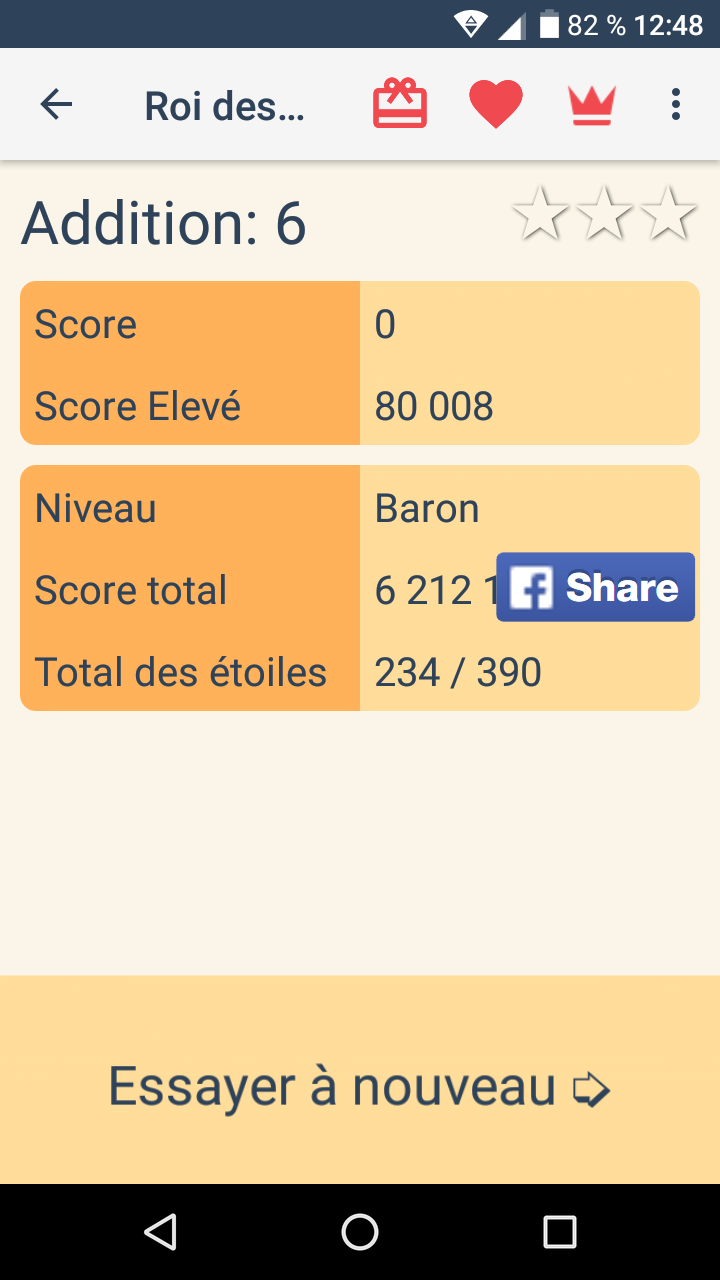Open the gift icon in toolbar
720x1280 pixels.
tap(400, 104)
